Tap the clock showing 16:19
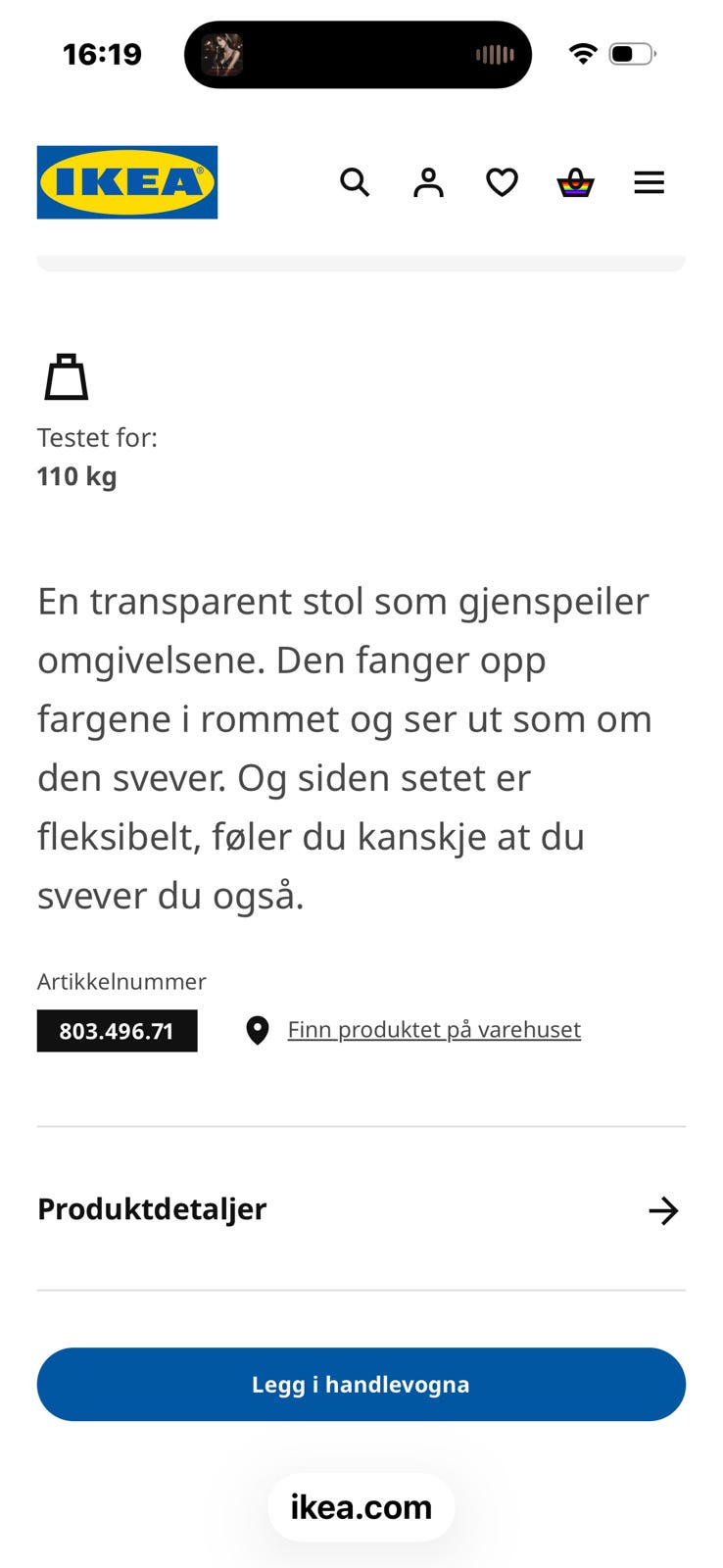The width and height of the screenshot is (723, 1568). [x=102, y=54]
